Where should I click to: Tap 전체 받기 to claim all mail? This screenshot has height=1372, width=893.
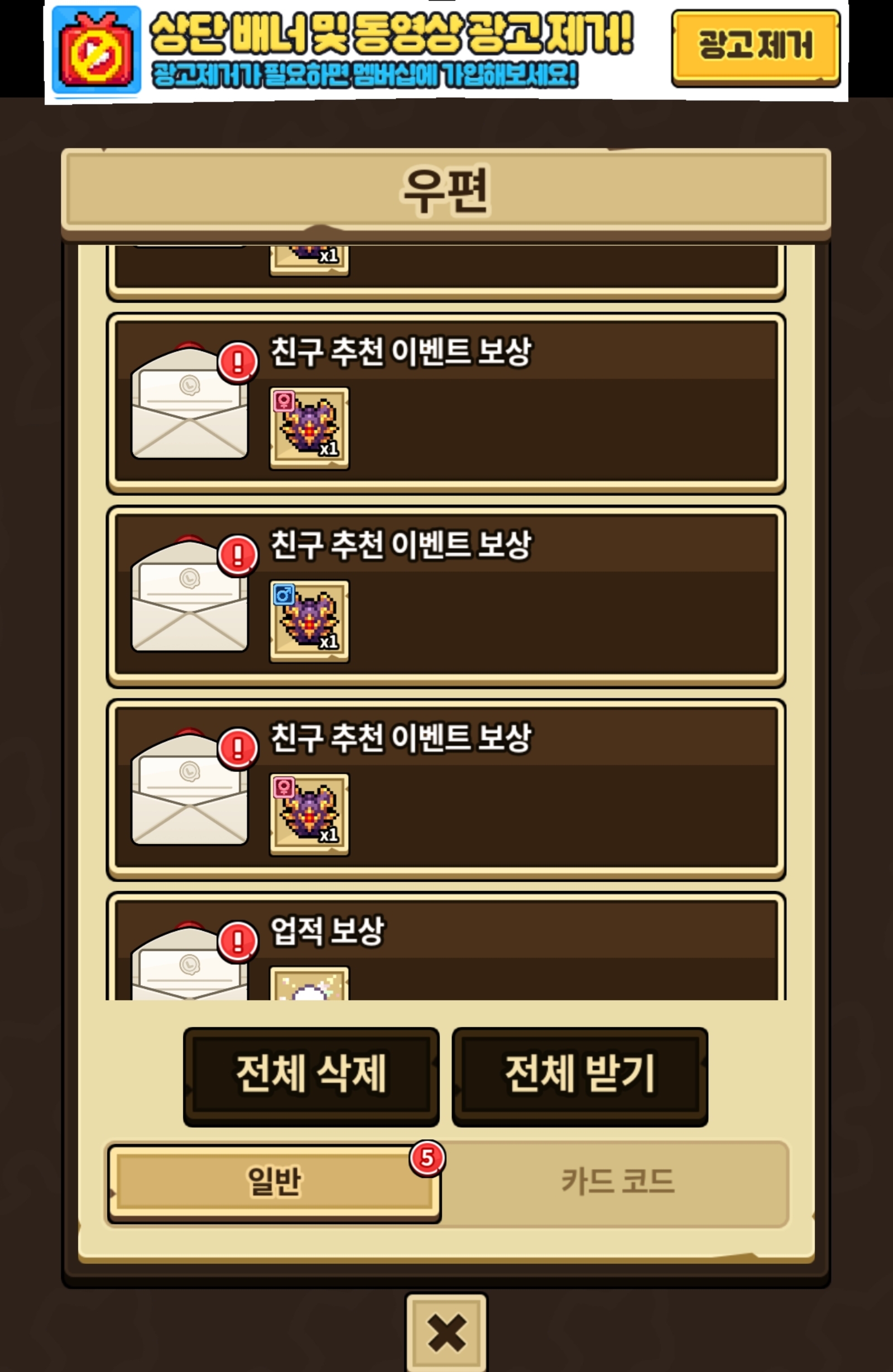coord(580,1076)
